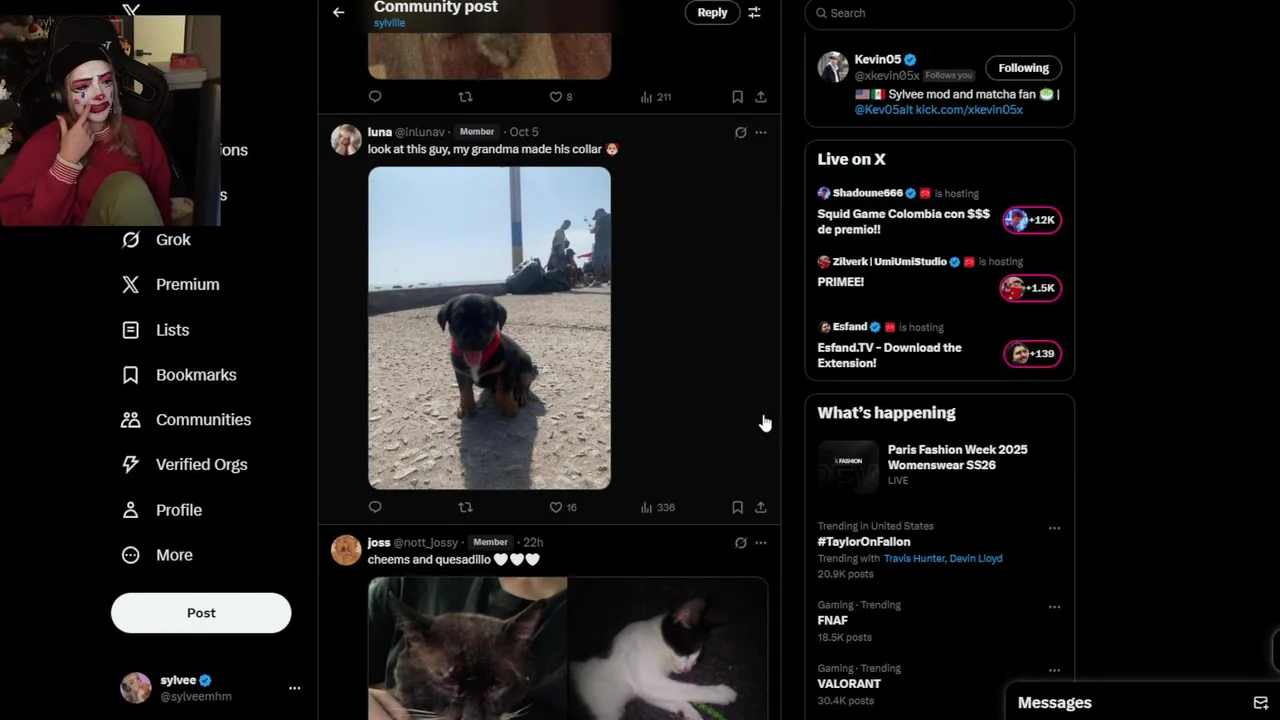
Task: Open the puppy photo in luna's post
Action: [489, 328]
